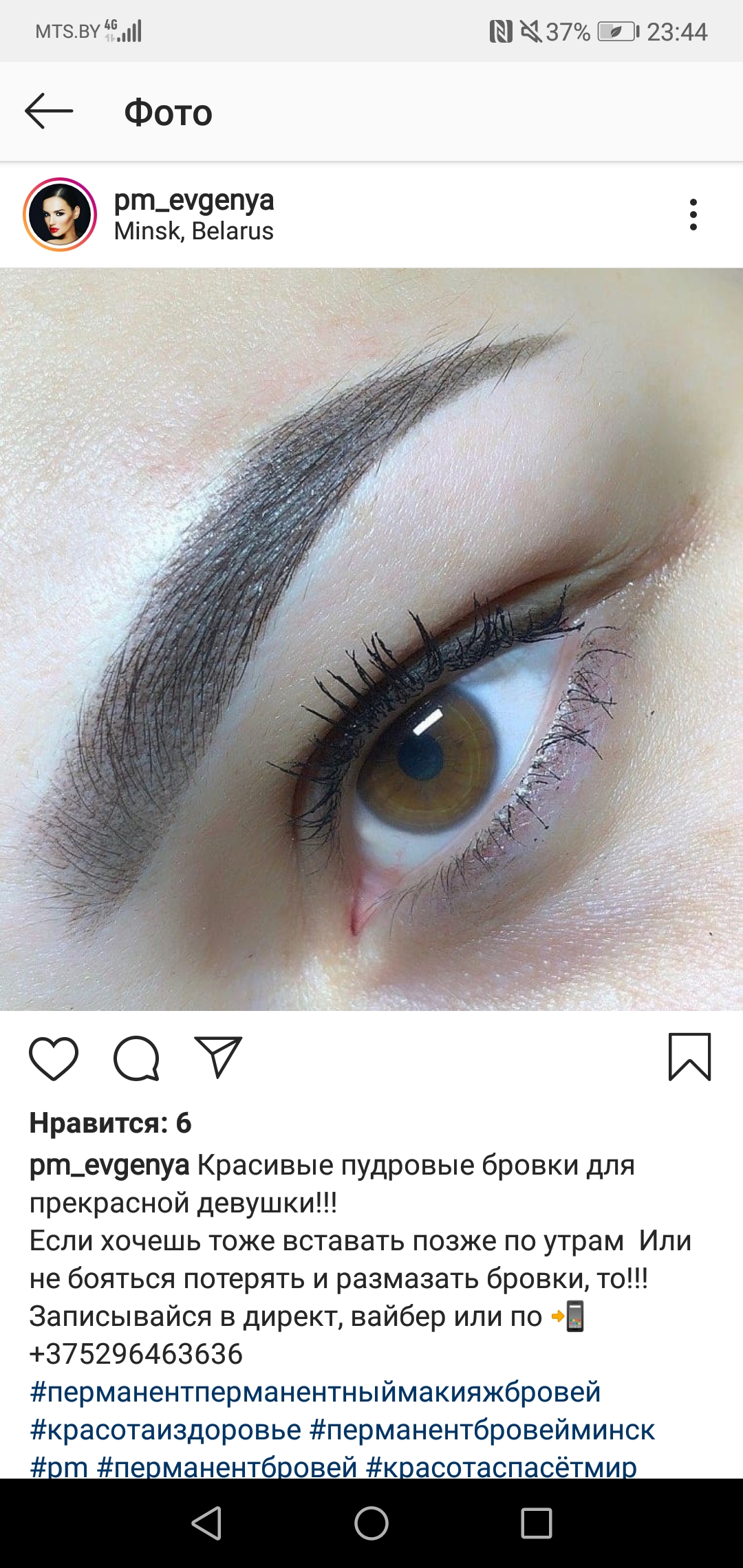
Task: View who liked: Нравится: 6
Action: point(110,1124)
